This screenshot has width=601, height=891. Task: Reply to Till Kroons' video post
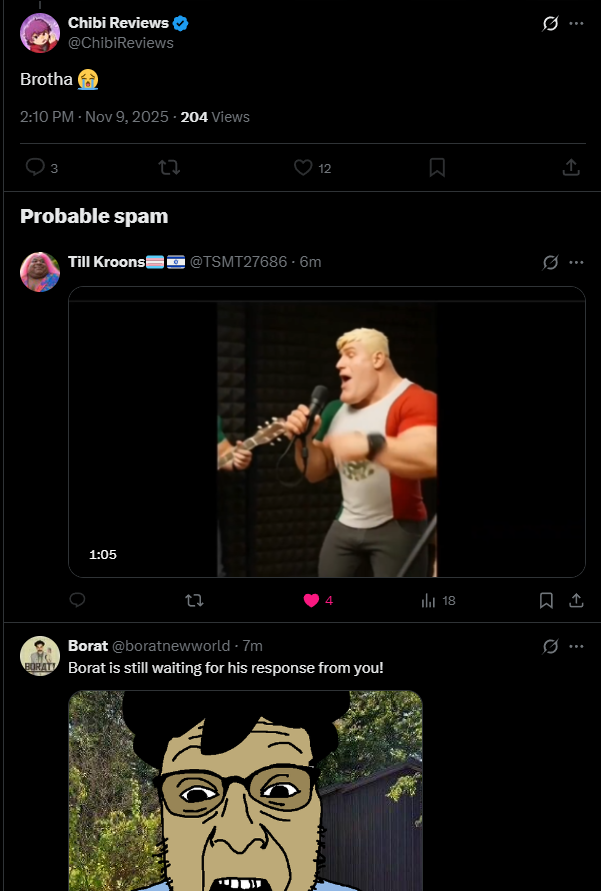point(78,600)
